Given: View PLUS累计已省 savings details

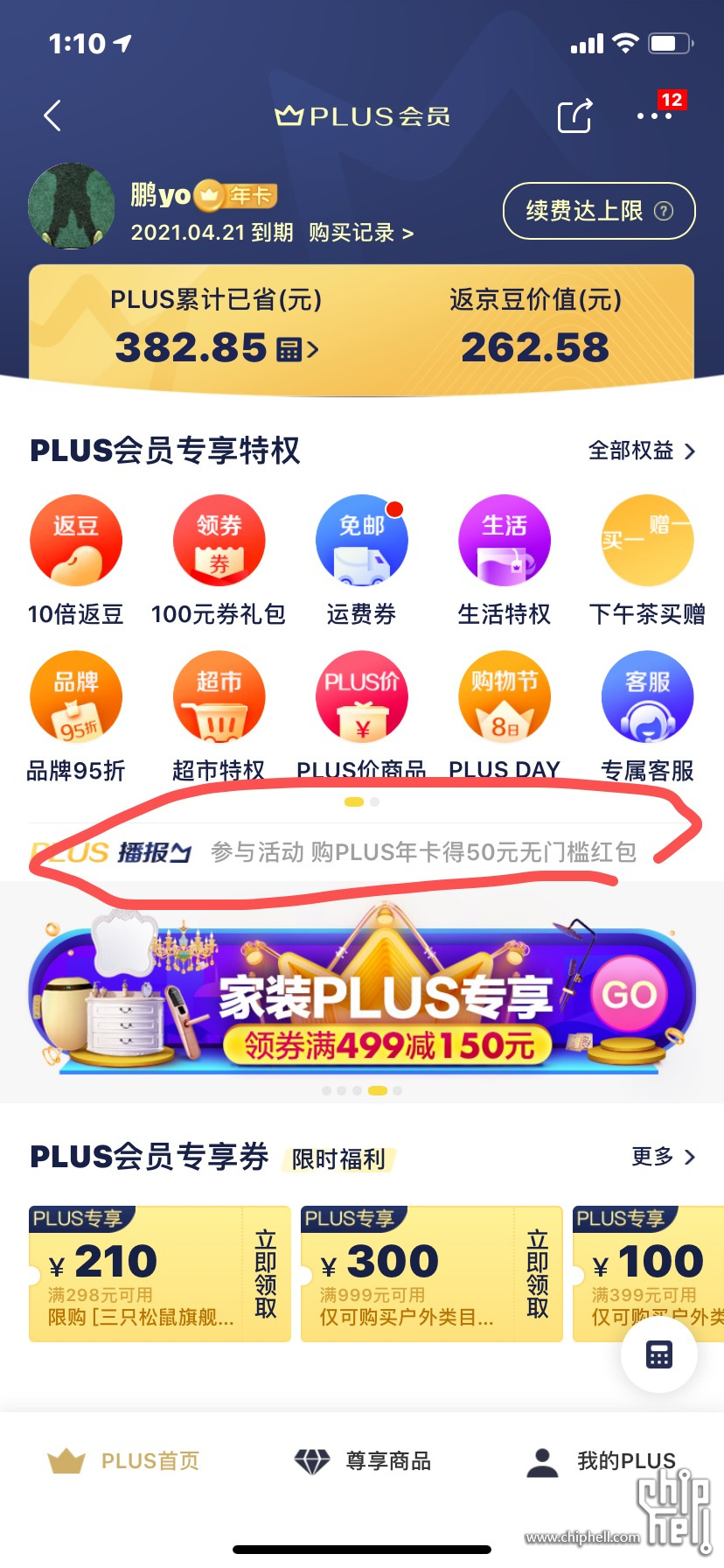Looking at the screenshot, I should point(216,348).
